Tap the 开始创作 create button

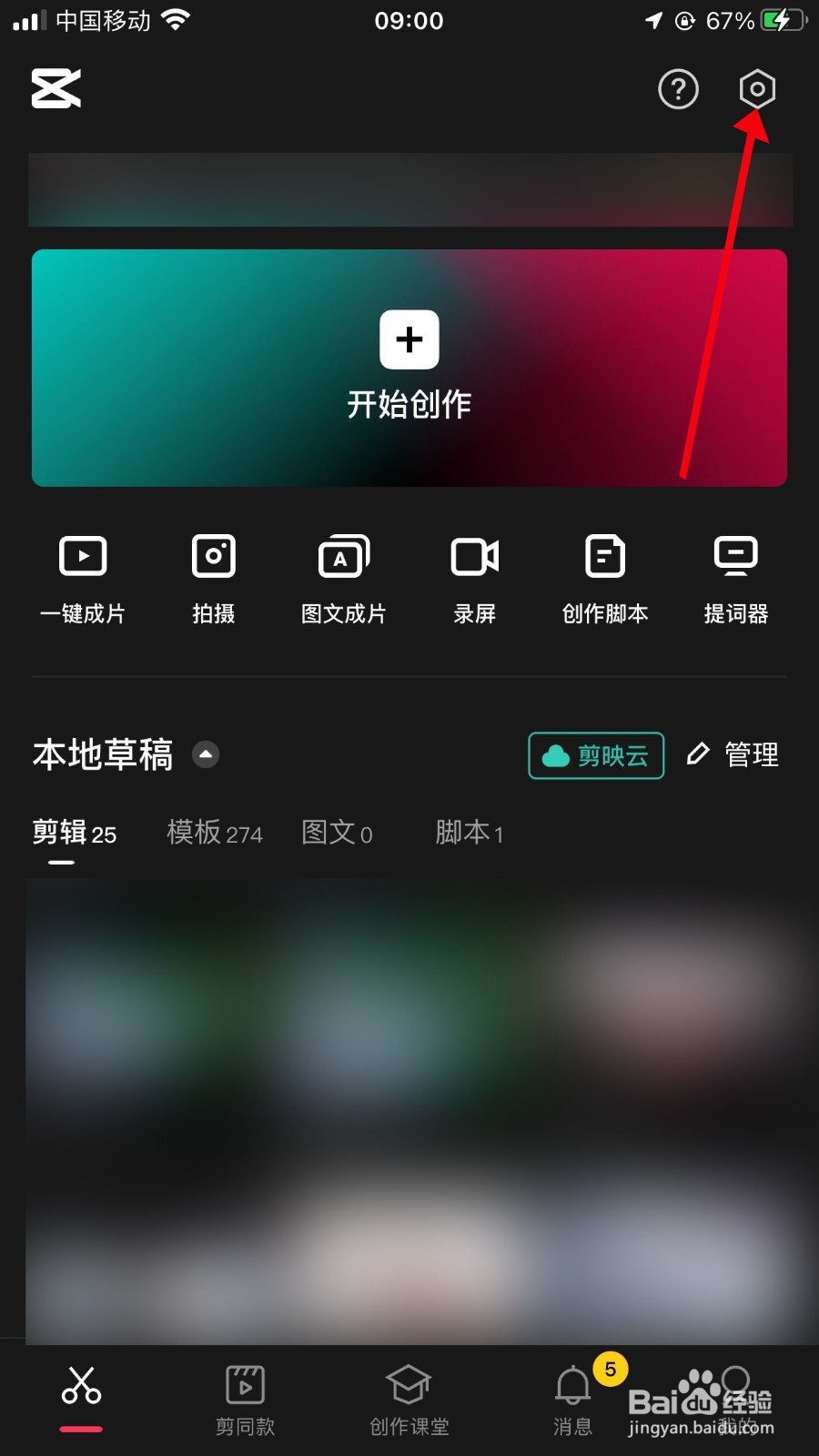[x=409, y=369]
